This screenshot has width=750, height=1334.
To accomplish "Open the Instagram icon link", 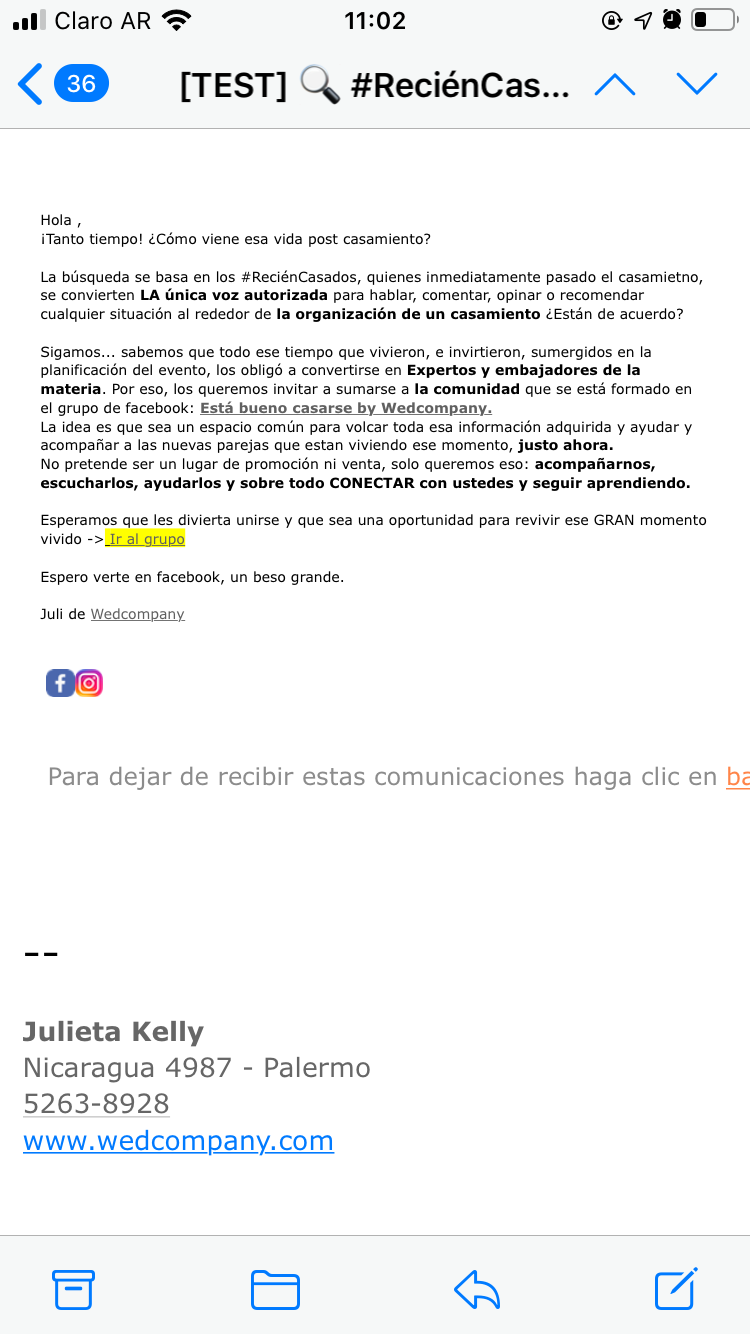I will coord(89,683).
